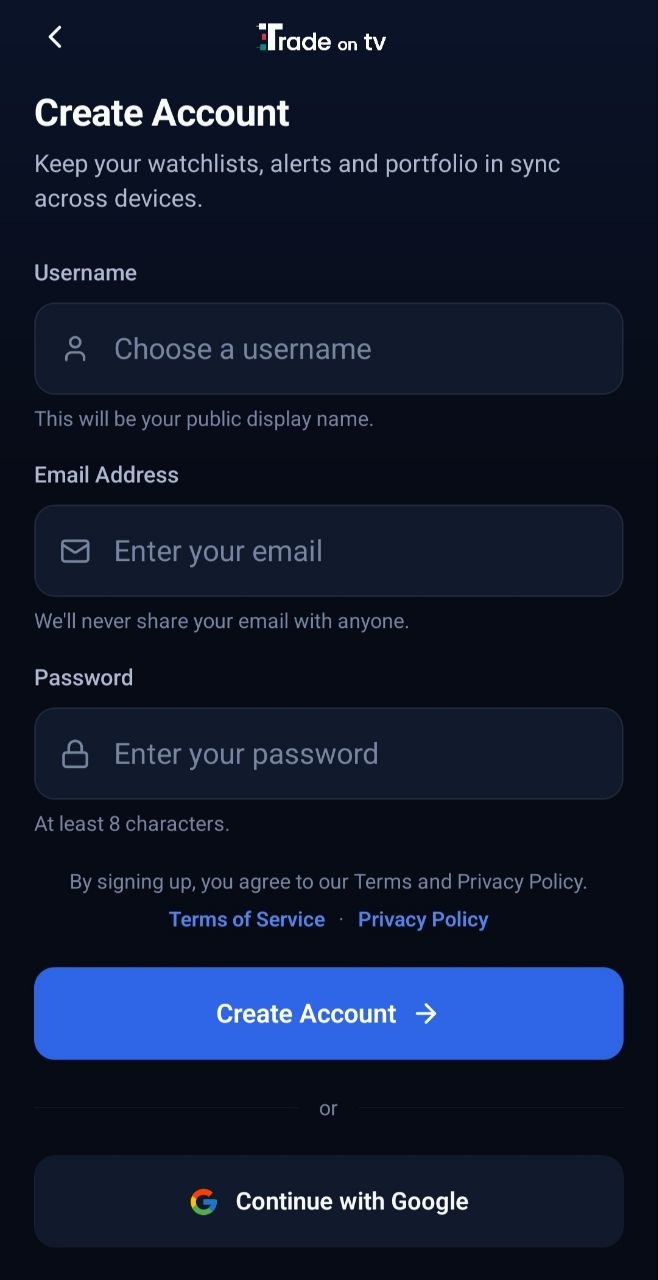The image size is (658, 1280).
Task: Tap the Enter your email field
Action: [329, 551]
